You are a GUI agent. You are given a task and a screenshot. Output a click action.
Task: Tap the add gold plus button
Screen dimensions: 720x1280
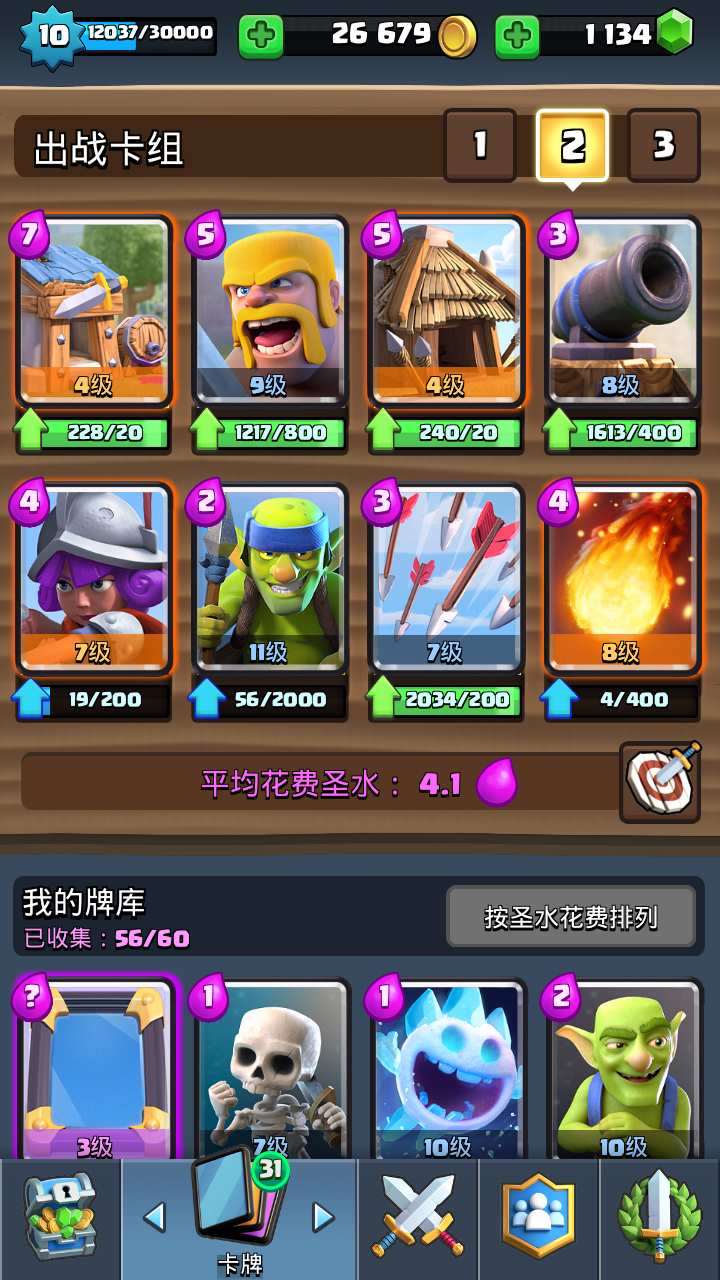261,37
